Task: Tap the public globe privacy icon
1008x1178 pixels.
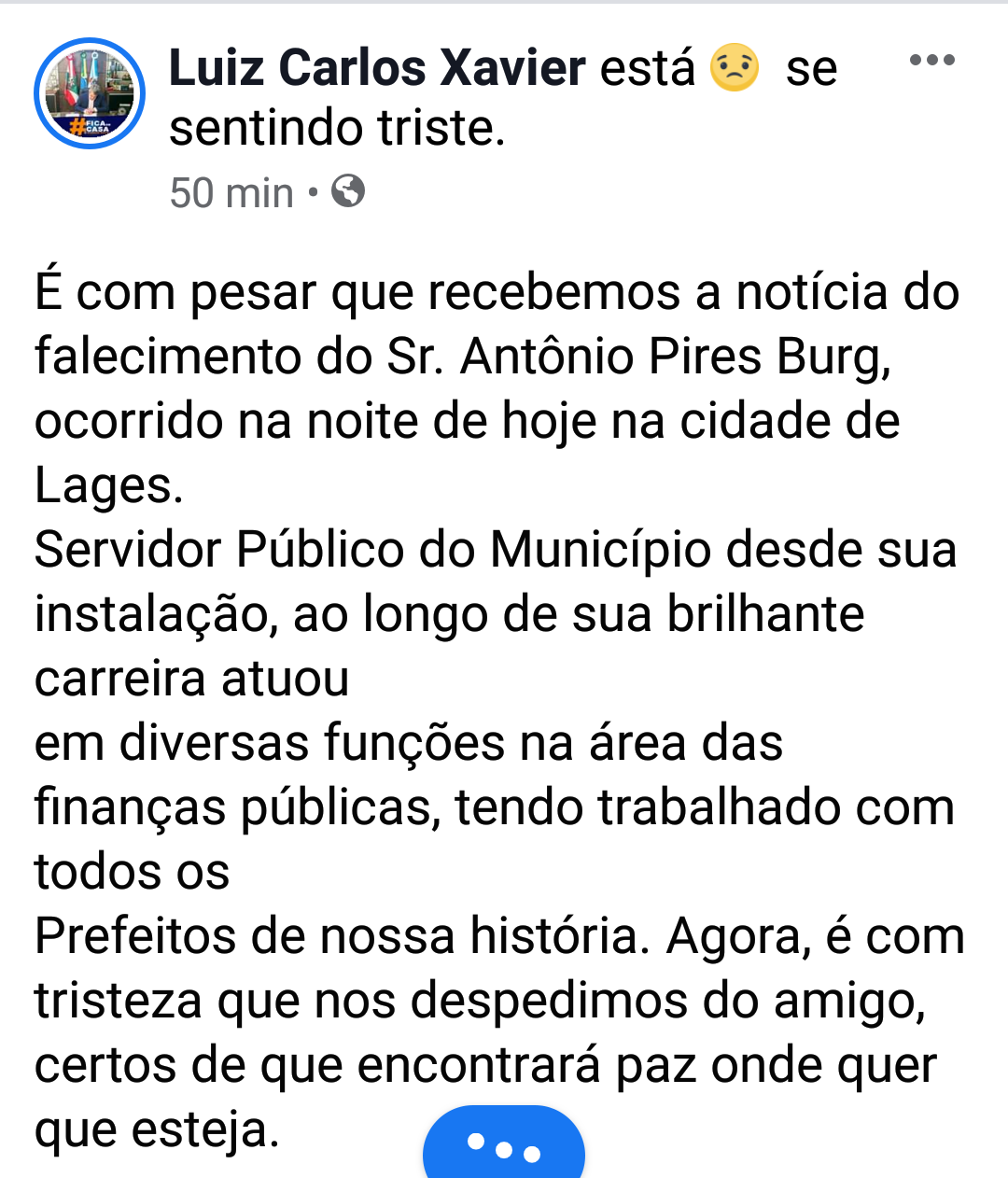Action: pyautogui.click(x=348, y=191)
